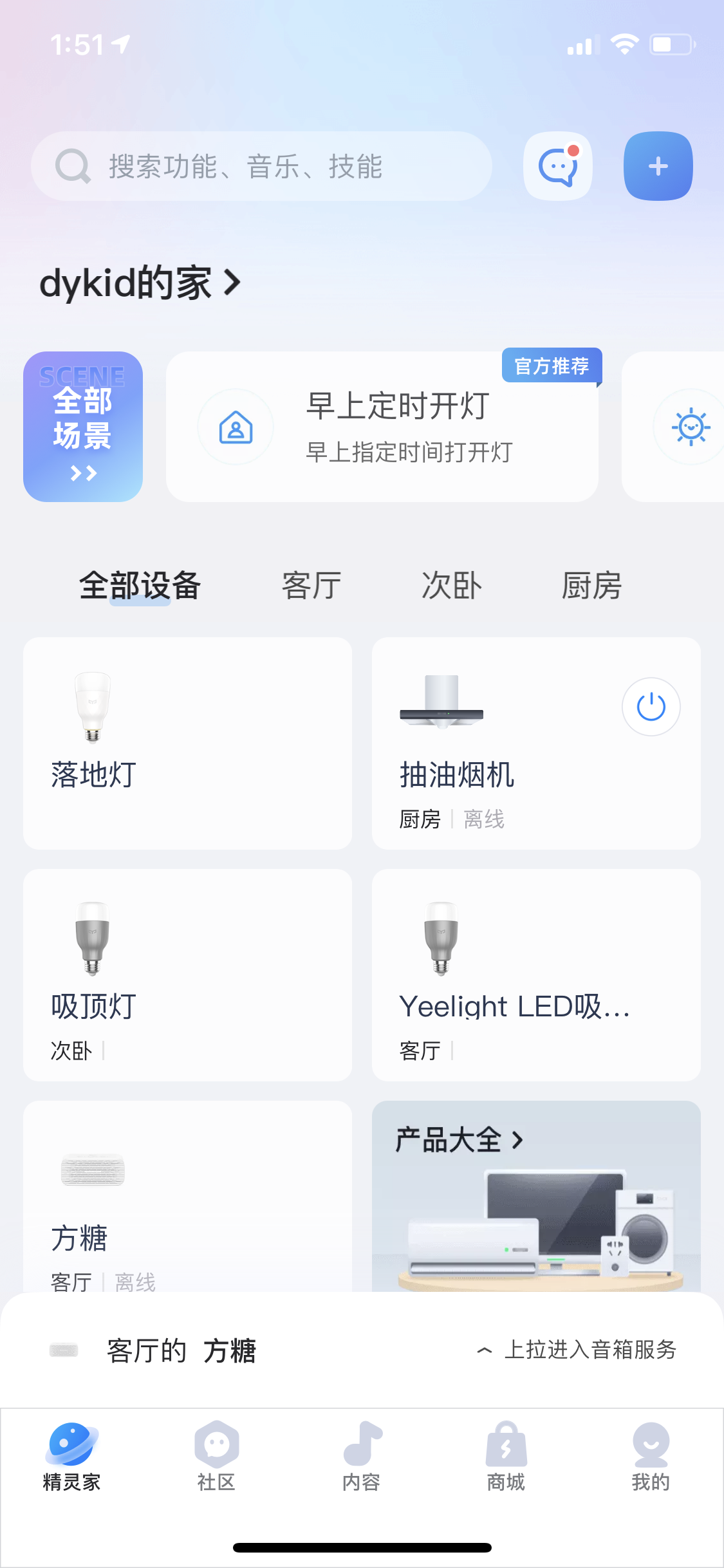Switch to the 客厅 room tab

click(311, 585)
